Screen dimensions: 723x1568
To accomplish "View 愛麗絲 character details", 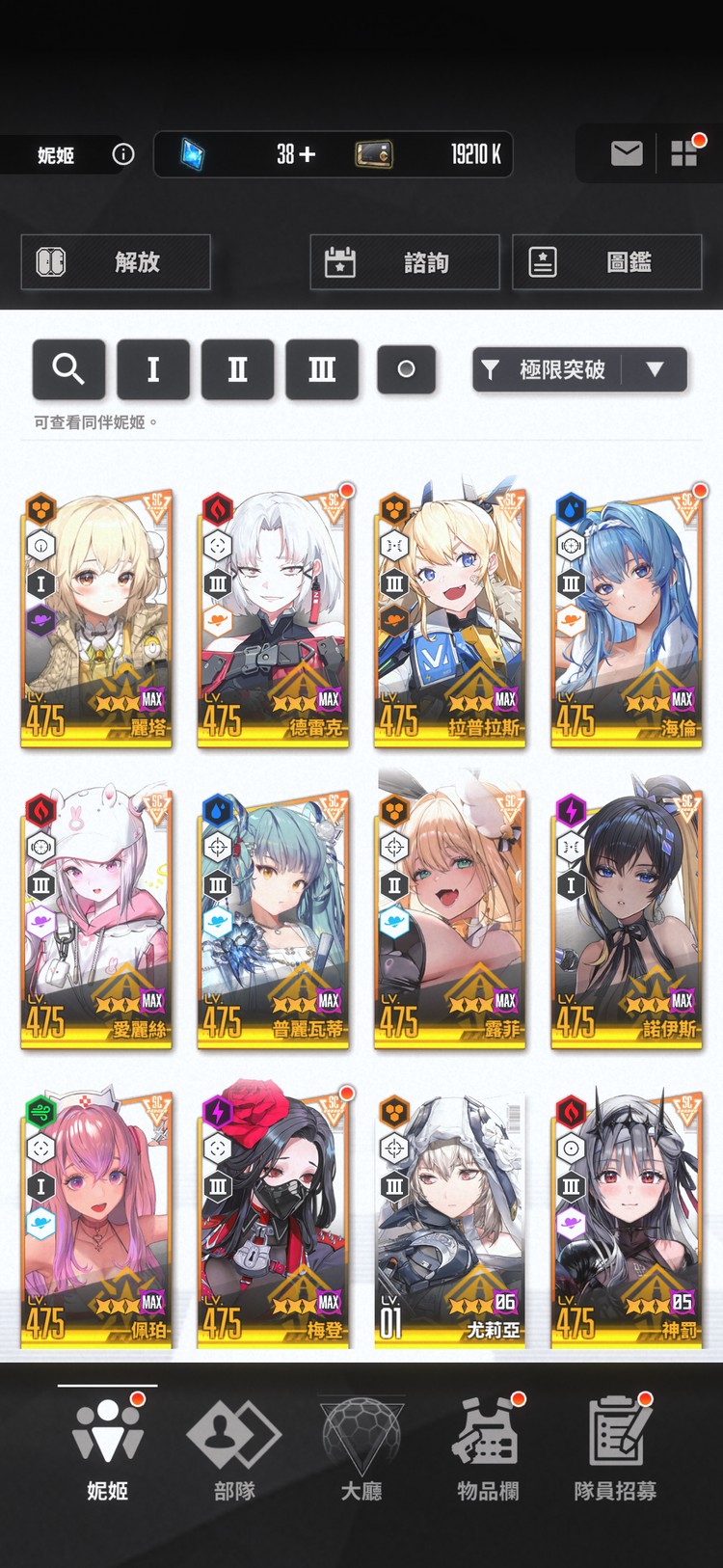I will [96, 919].
